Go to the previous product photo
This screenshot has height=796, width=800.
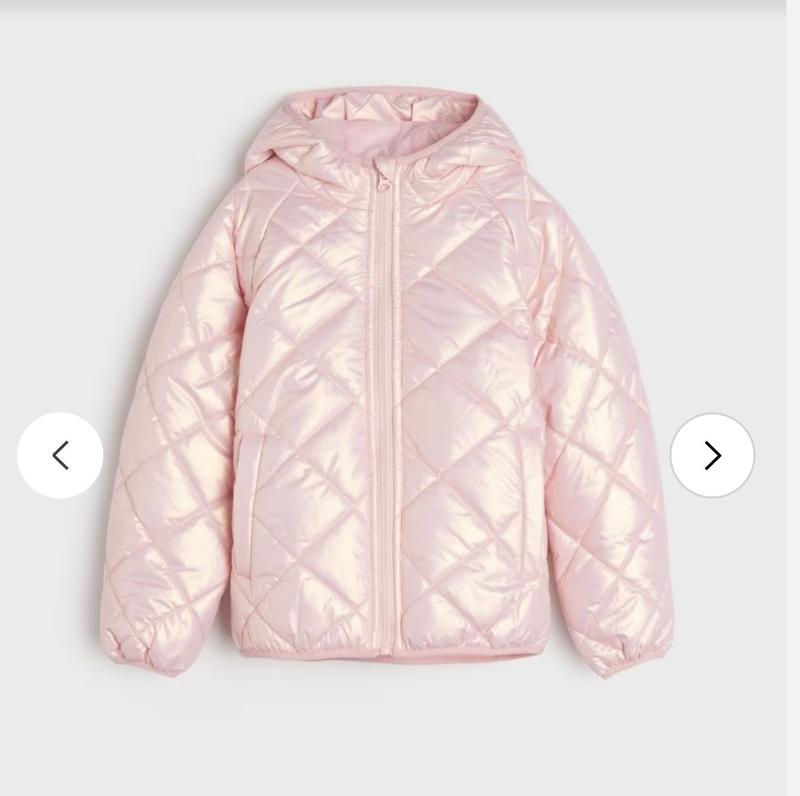click(60, 455)
